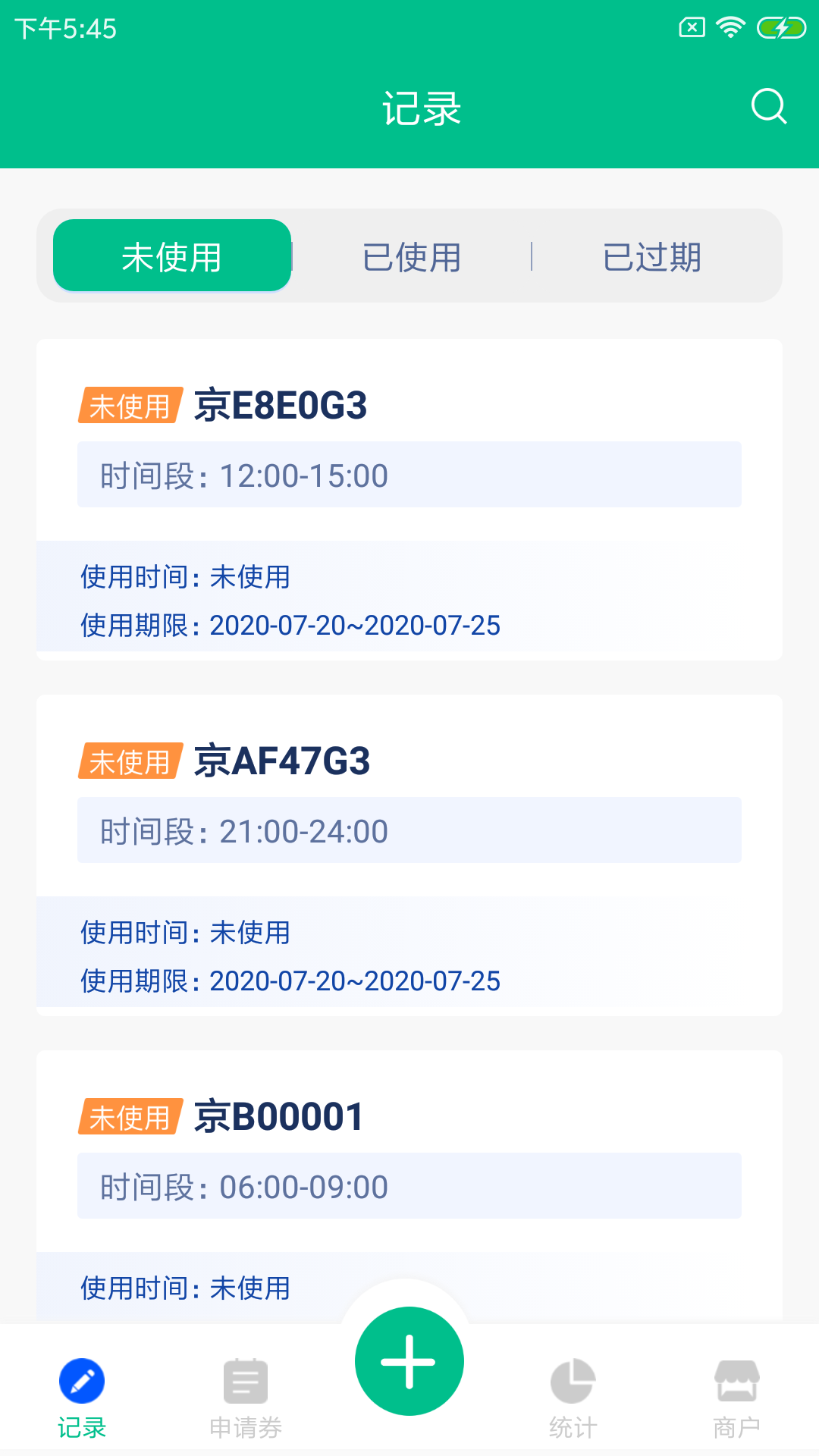Tap the green plus add button
819x1456 pixels.
tap(409, 1361)
